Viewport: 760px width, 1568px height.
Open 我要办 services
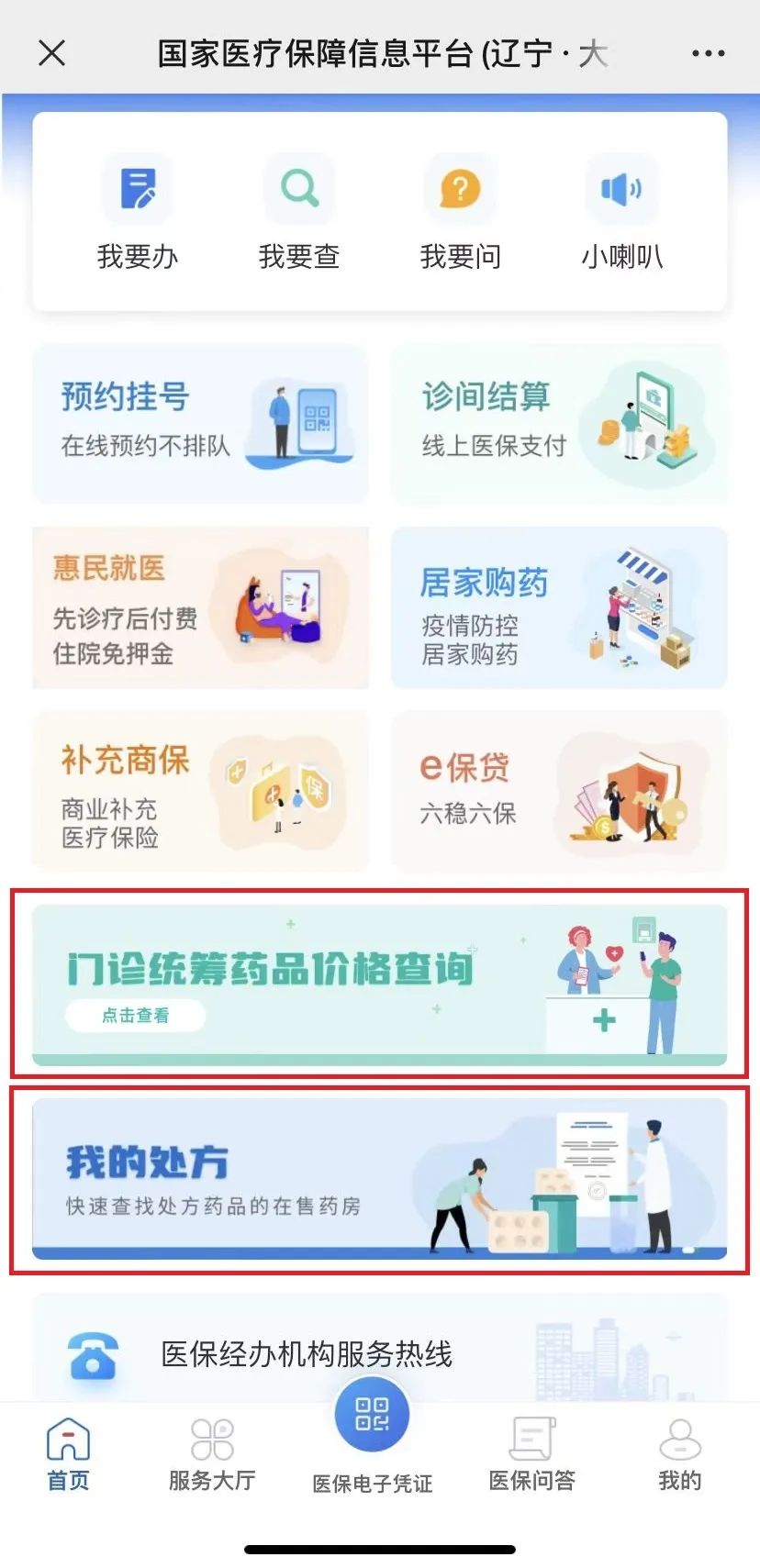coord(138,213)
